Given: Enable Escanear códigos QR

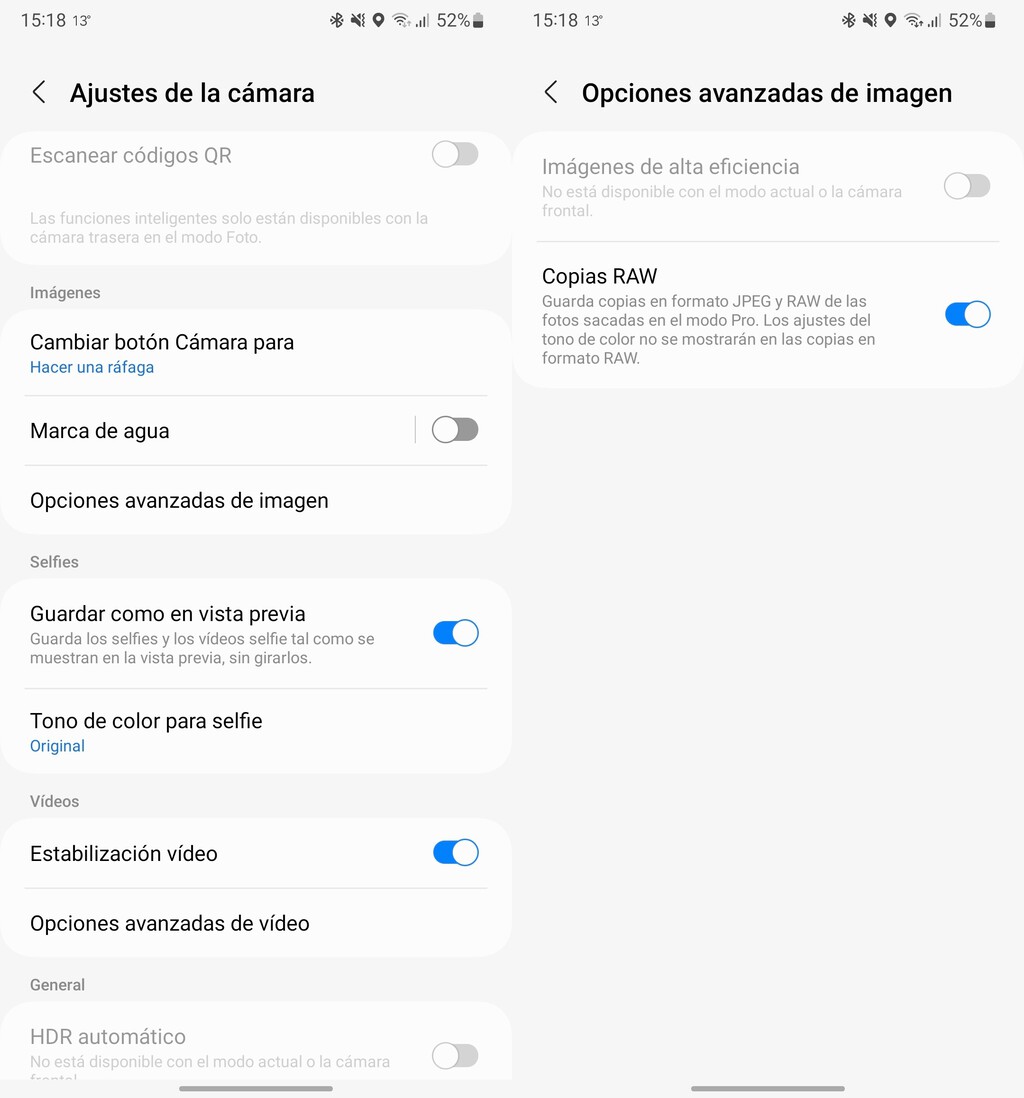Looking at the screenshot, I should pyautogui.click(x=455, y=154).
